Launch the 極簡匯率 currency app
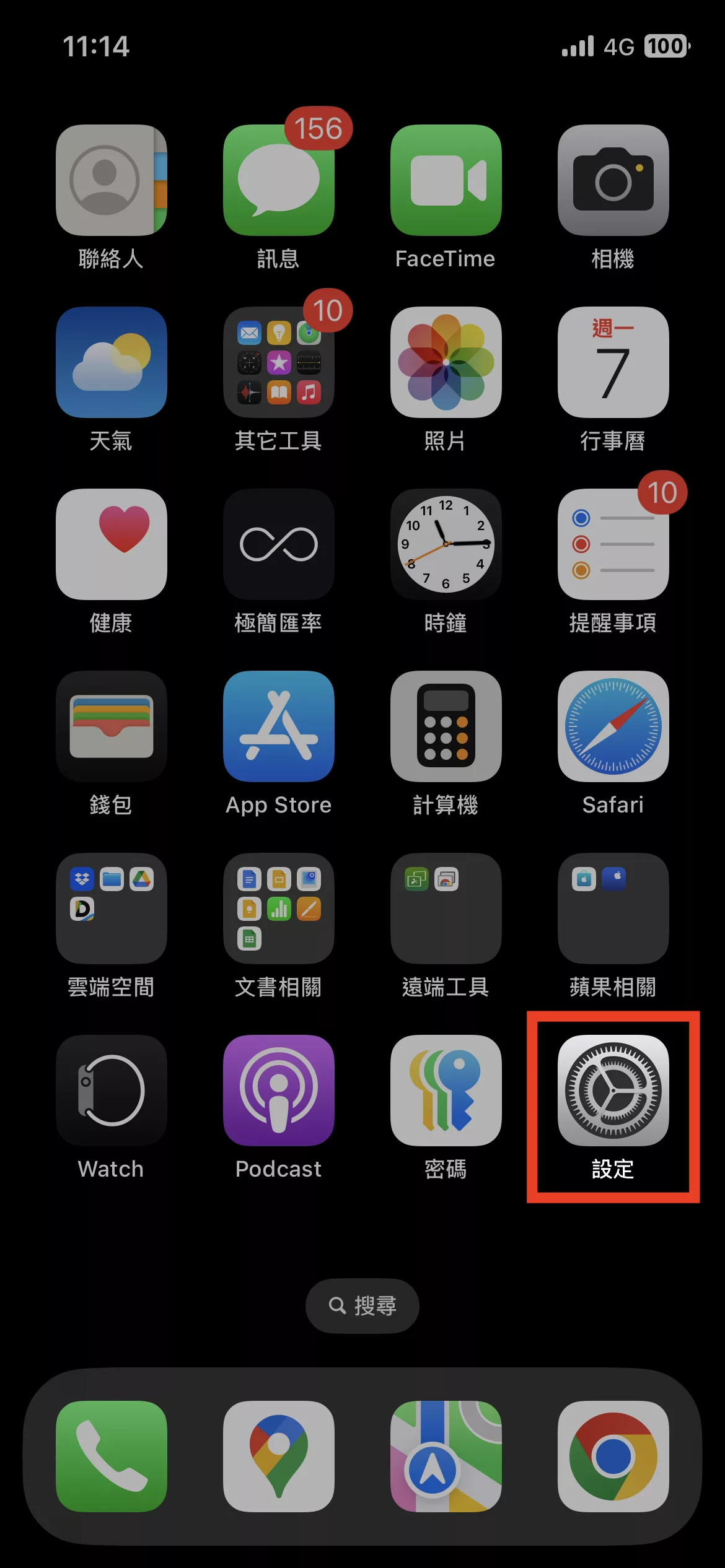The width and height of the screenshot is (725, 1568). point(279,544)
